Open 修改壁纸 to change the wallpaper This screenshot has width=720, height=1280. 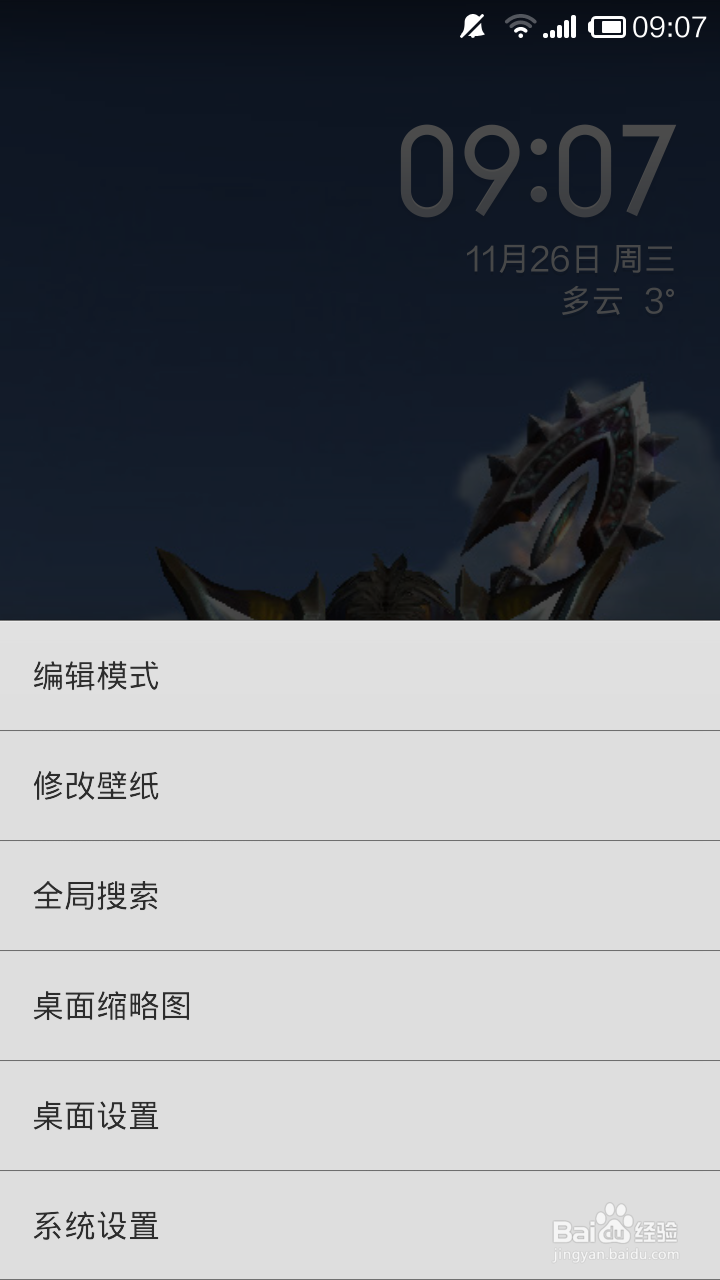(x=95, y=786)
